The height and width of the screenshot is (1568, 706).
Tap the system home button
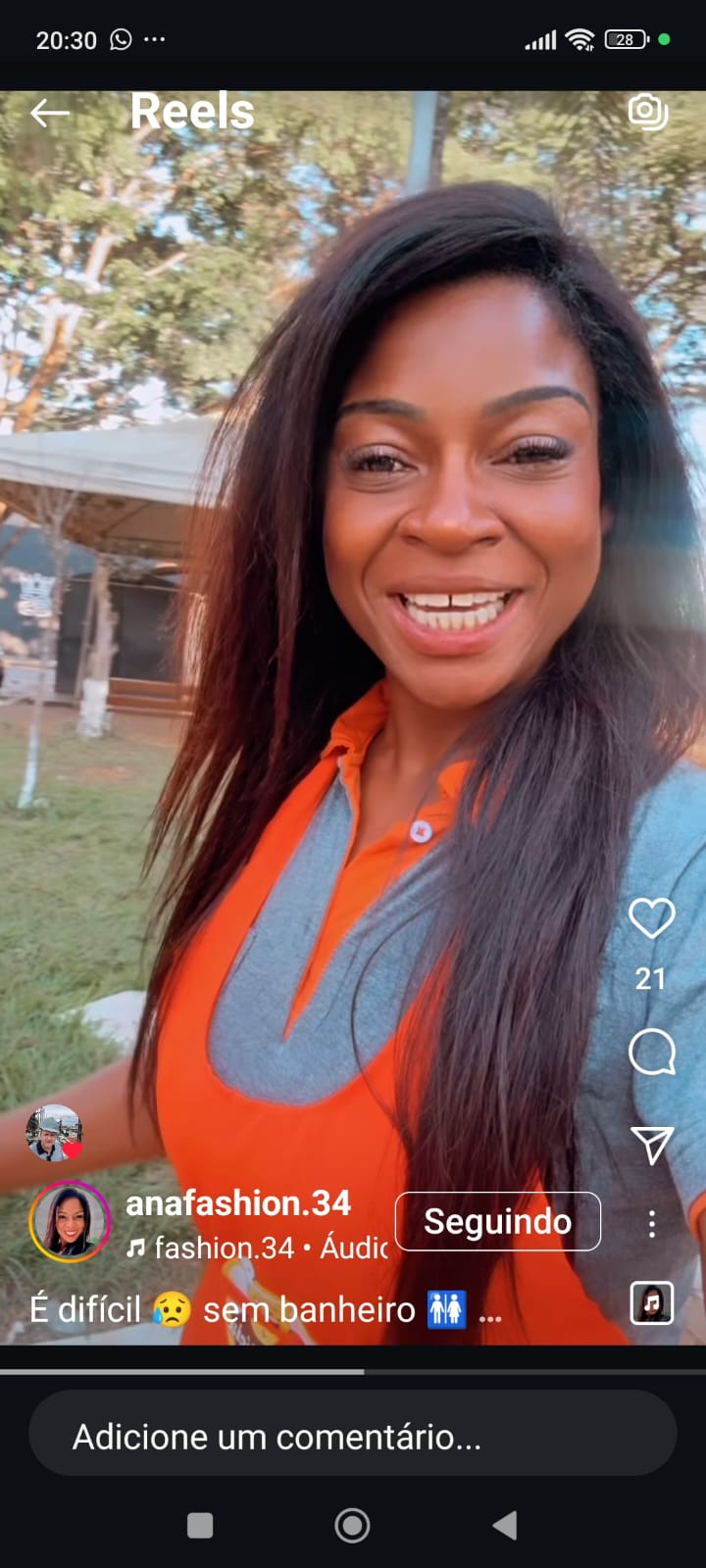pos(352,1525)
